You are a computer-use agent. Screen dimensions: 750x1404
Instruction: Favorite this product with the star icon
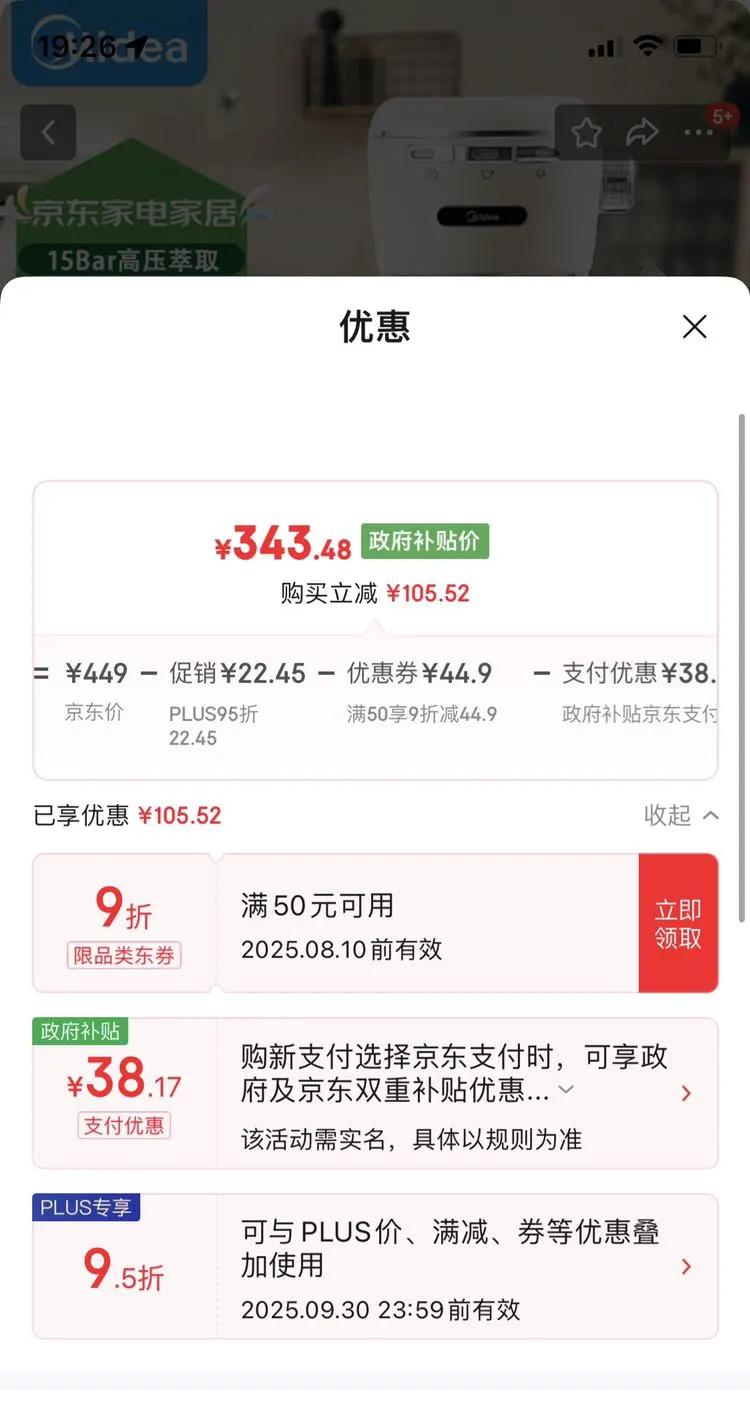[586, 132]
